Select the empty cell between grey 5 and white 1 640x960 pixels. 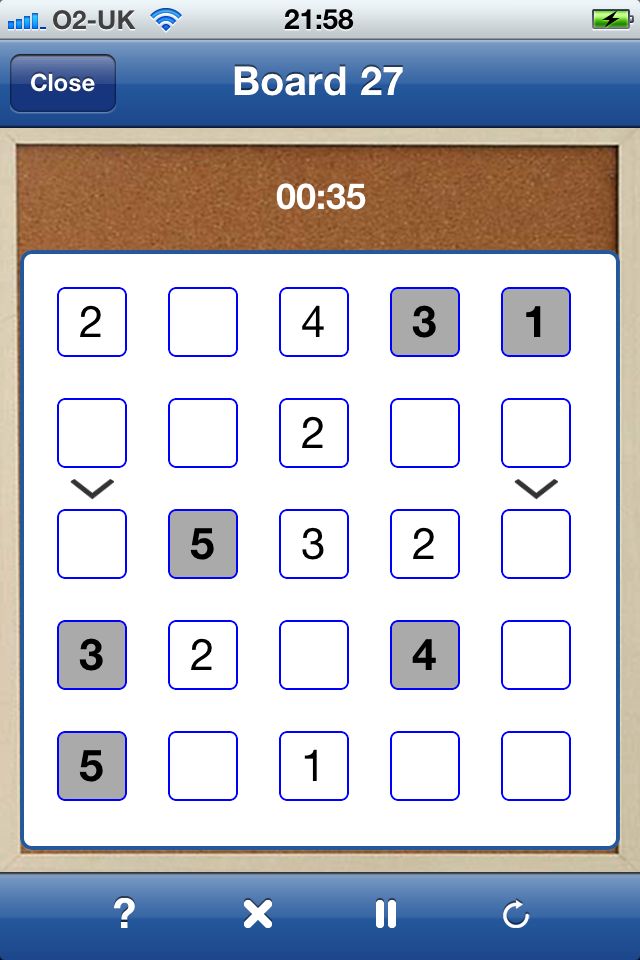coord(202,766)
